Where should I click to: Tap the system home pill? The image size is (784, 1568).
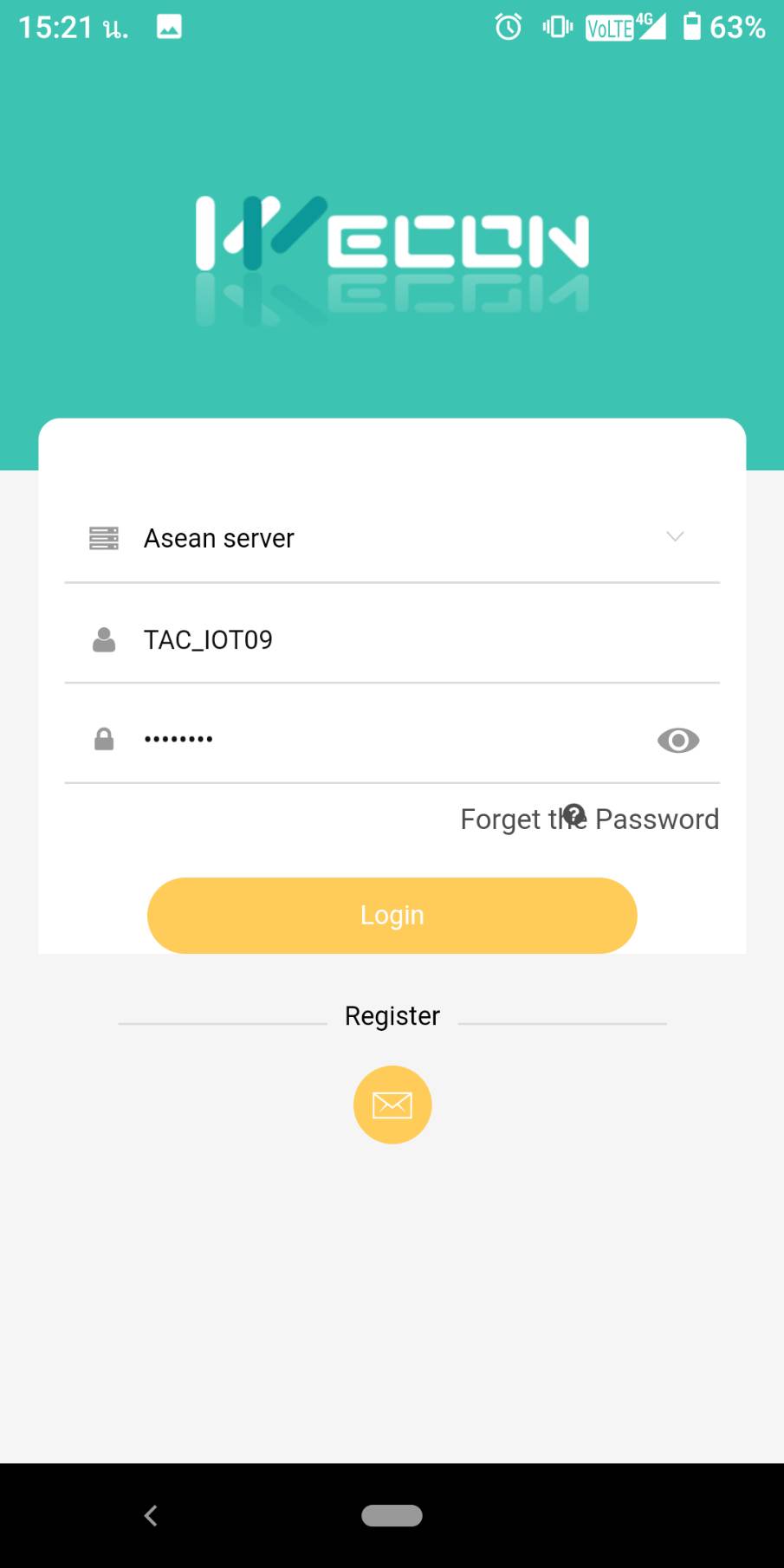(392, 1515)
